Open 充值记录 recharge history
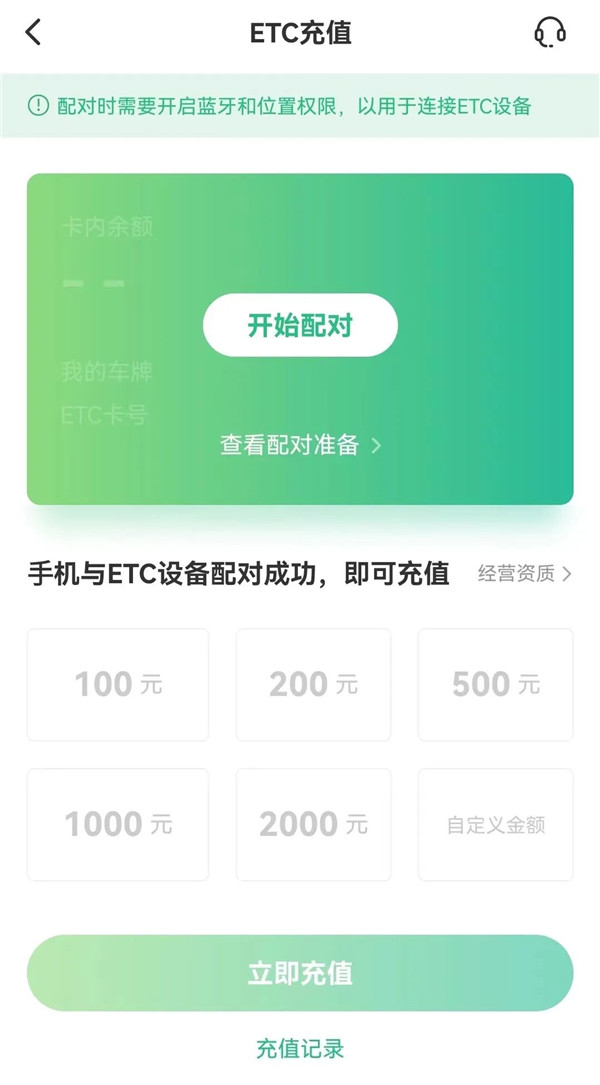Screen dimensions: 600x1085 click(x=300, y=1048)
